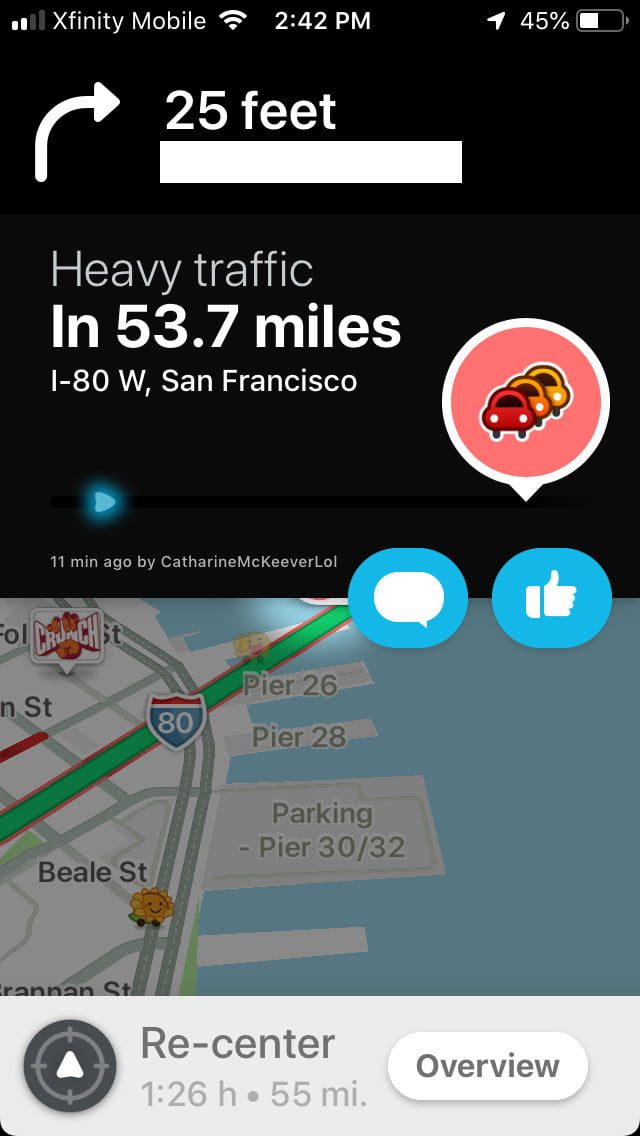The width and height of the screenshot is (640, 1136).
Task: Tap the Re-center compass button
Action: tap(69, 1067)
